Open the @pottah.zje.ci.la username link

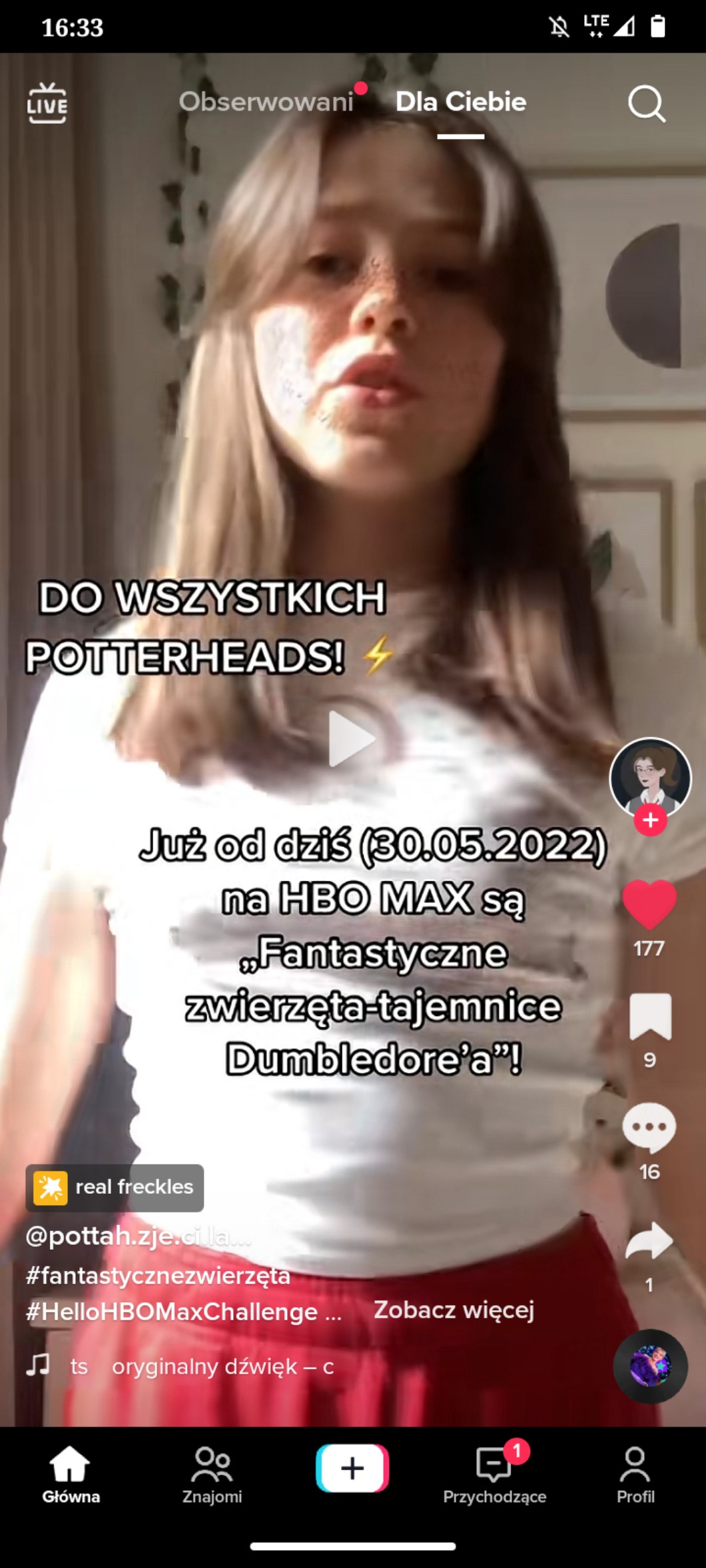click(138, 1236)
